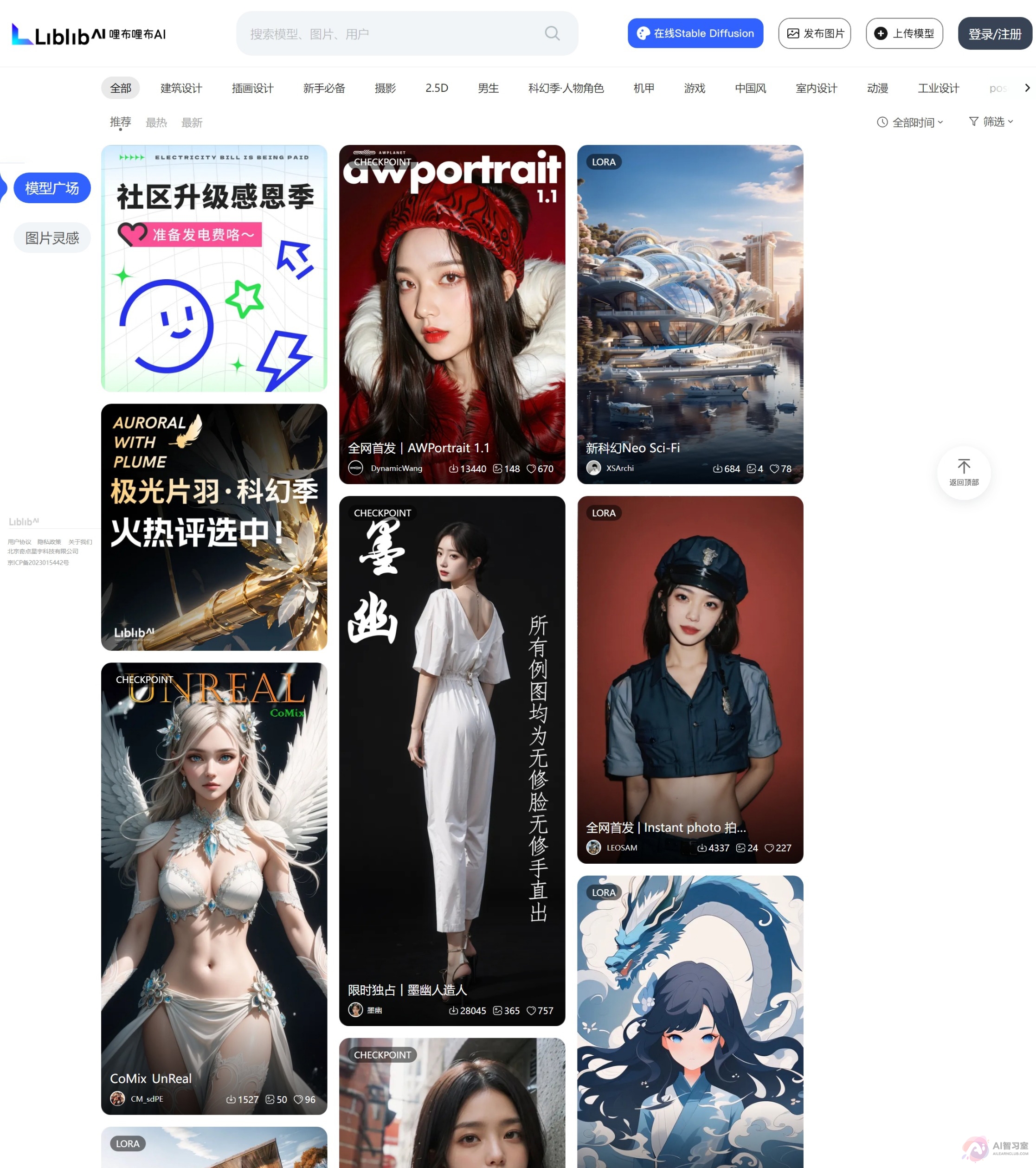The image size is (1036, 1168).
Task: Switch sorting to 最热
Action: tap(156, 122)
